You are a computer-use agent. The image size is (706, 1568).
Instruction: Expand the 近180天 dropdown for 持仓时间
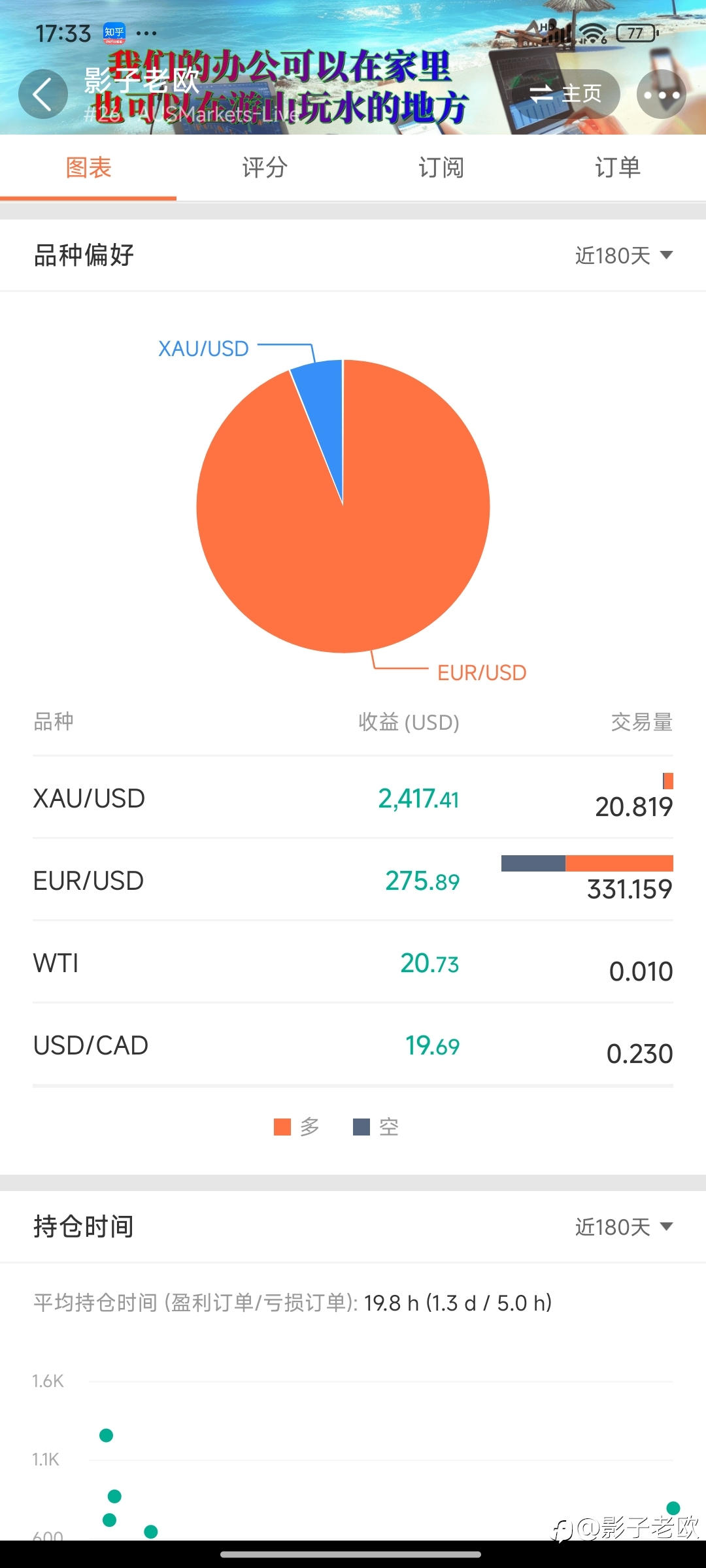point(624,1227)
